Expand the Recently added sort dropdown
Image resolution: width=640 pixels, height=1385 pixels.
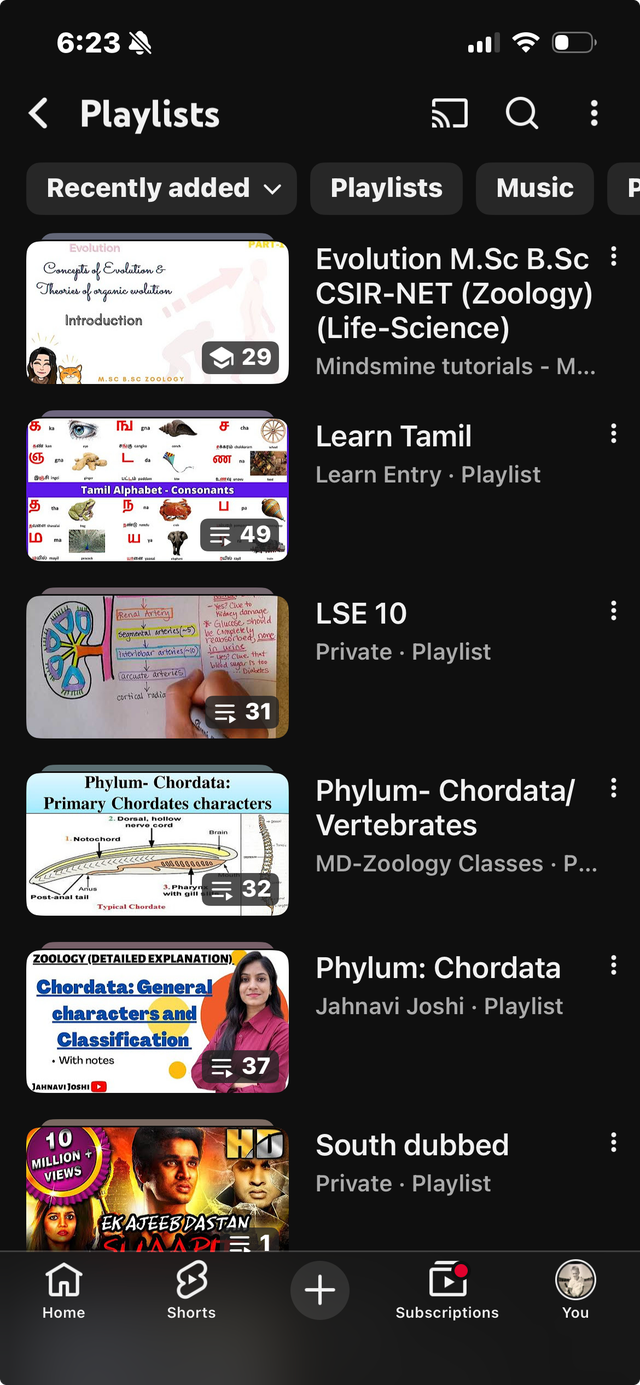[162, 188]
